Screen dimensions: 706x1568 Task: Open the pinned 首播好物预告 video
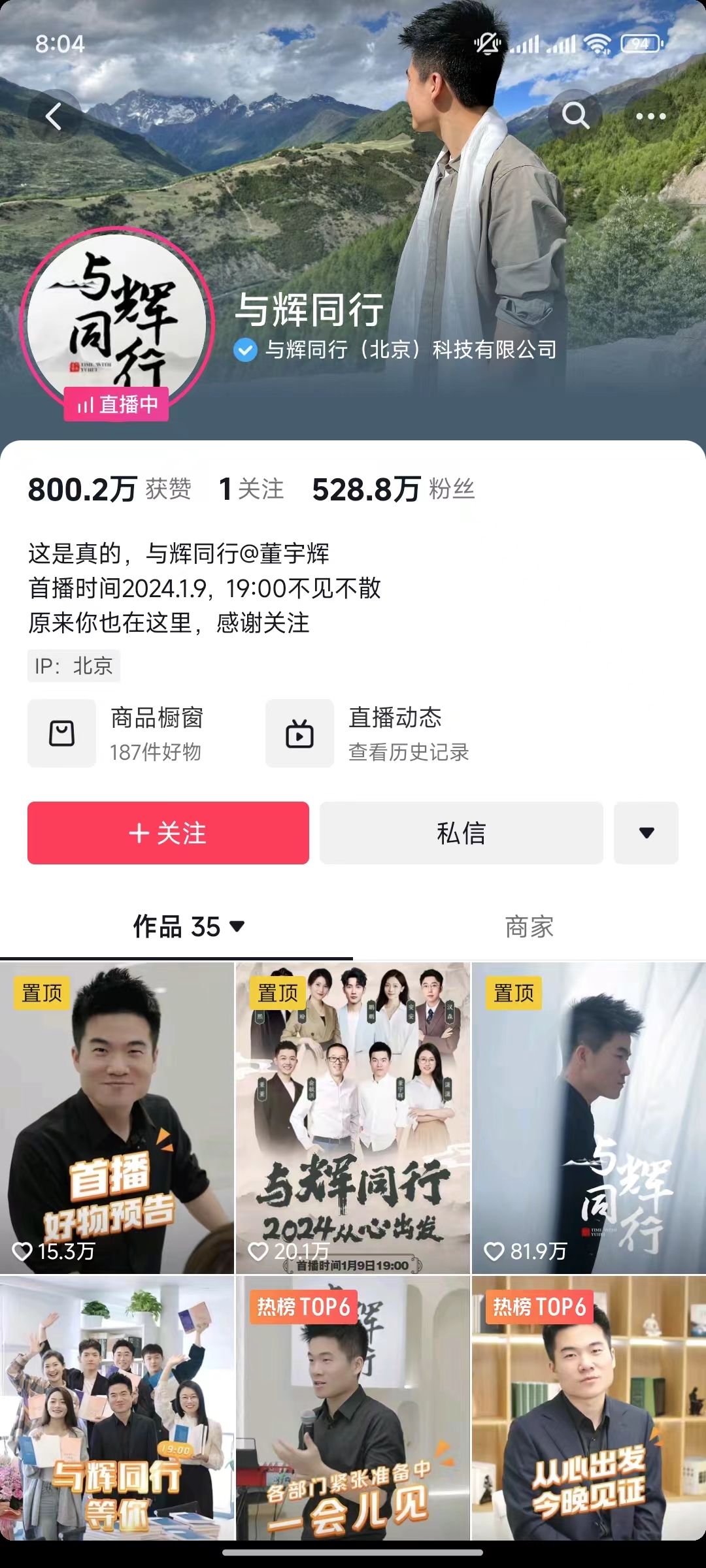(x=117, y=1117)
